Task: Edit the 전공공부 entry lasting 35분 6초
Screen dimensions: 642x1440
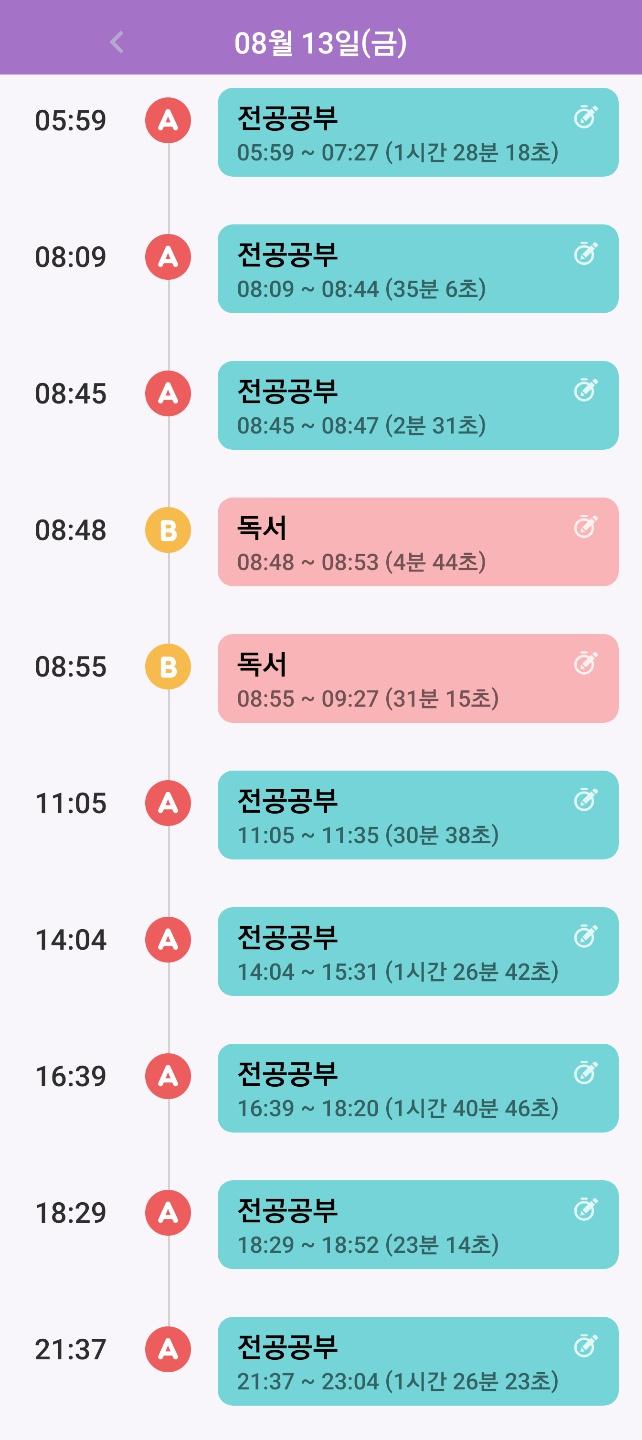Action: (585, 254)
